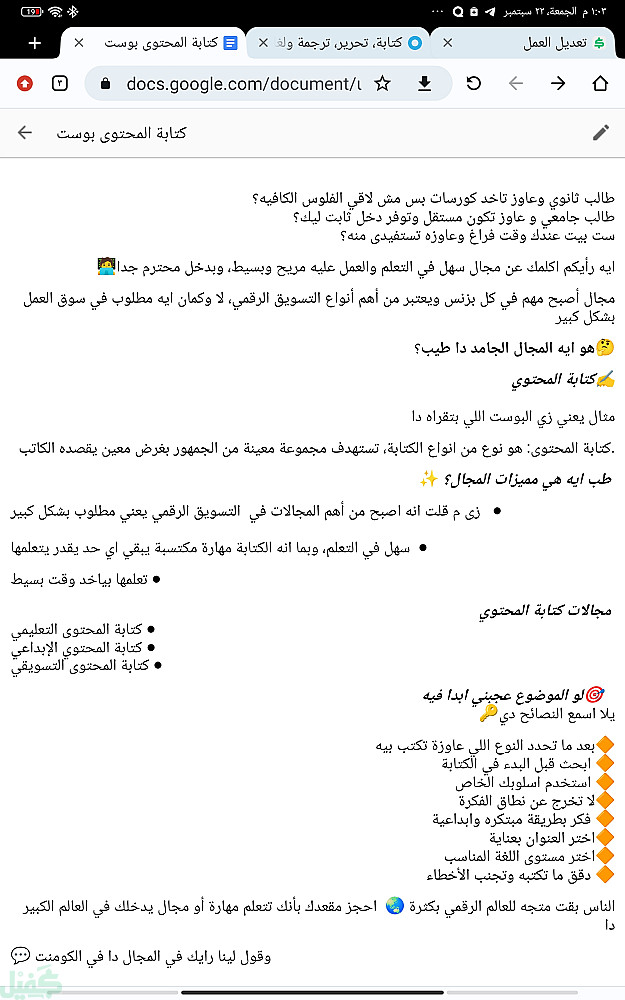Close the تعديل العمل tab
This screenshot has width=625, height=1000.
tap(447, 43)
